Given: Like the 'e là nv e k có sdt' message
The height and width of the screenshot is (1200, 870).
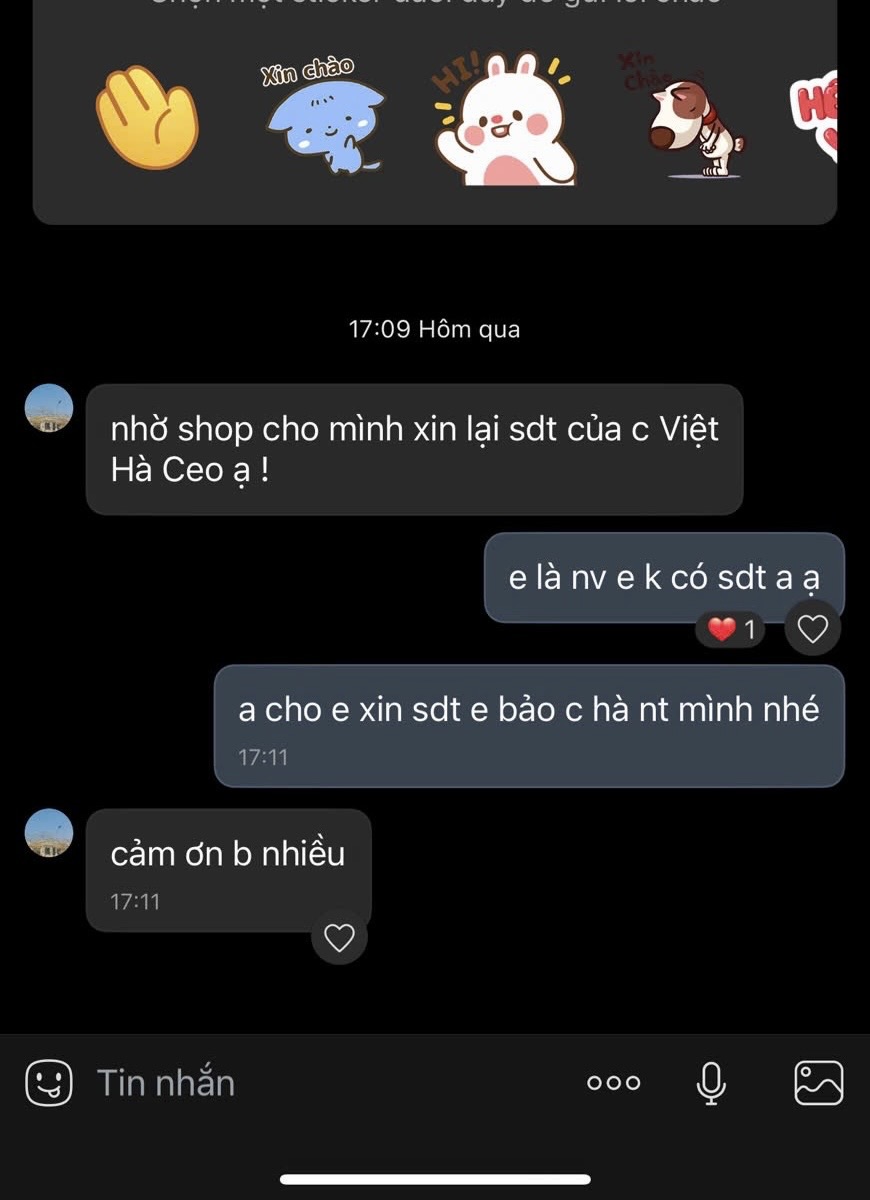Looking at the screenshot, I should [x=813, y=629].
